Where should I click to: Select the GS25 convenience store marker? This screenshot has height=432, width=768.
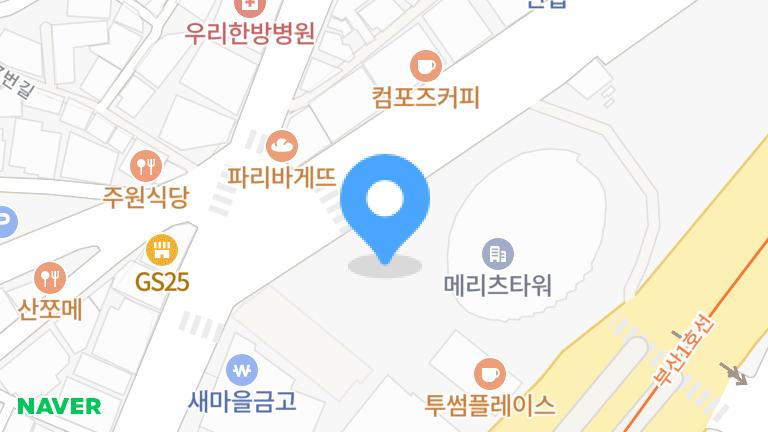(x=162, y=248)
